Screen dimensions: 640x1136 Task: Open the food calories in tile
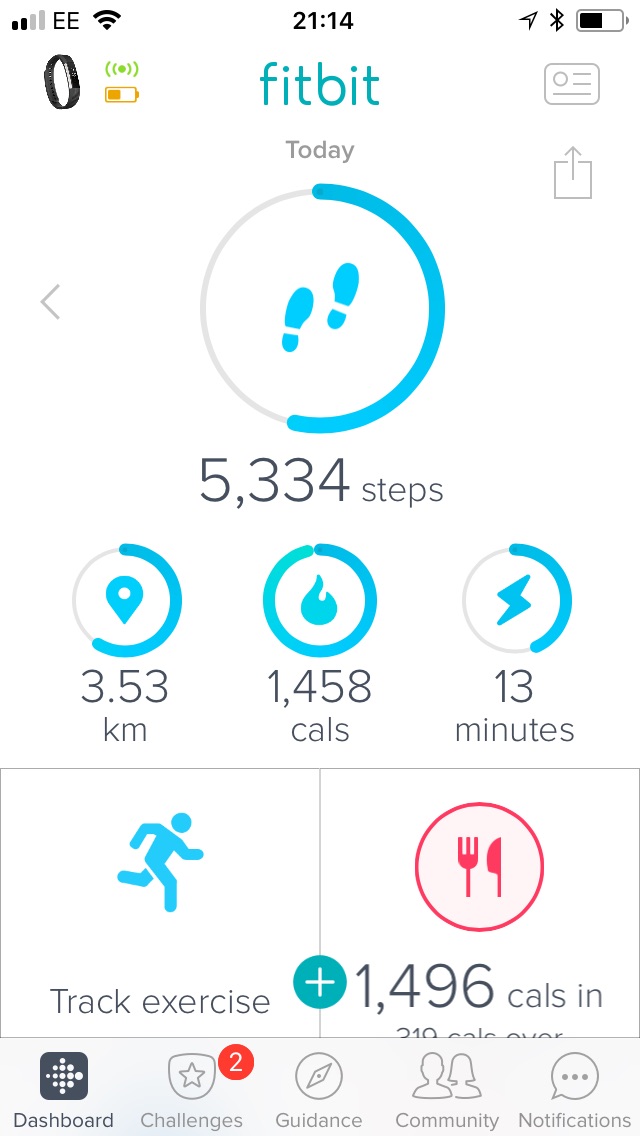[x=480, y=900]
